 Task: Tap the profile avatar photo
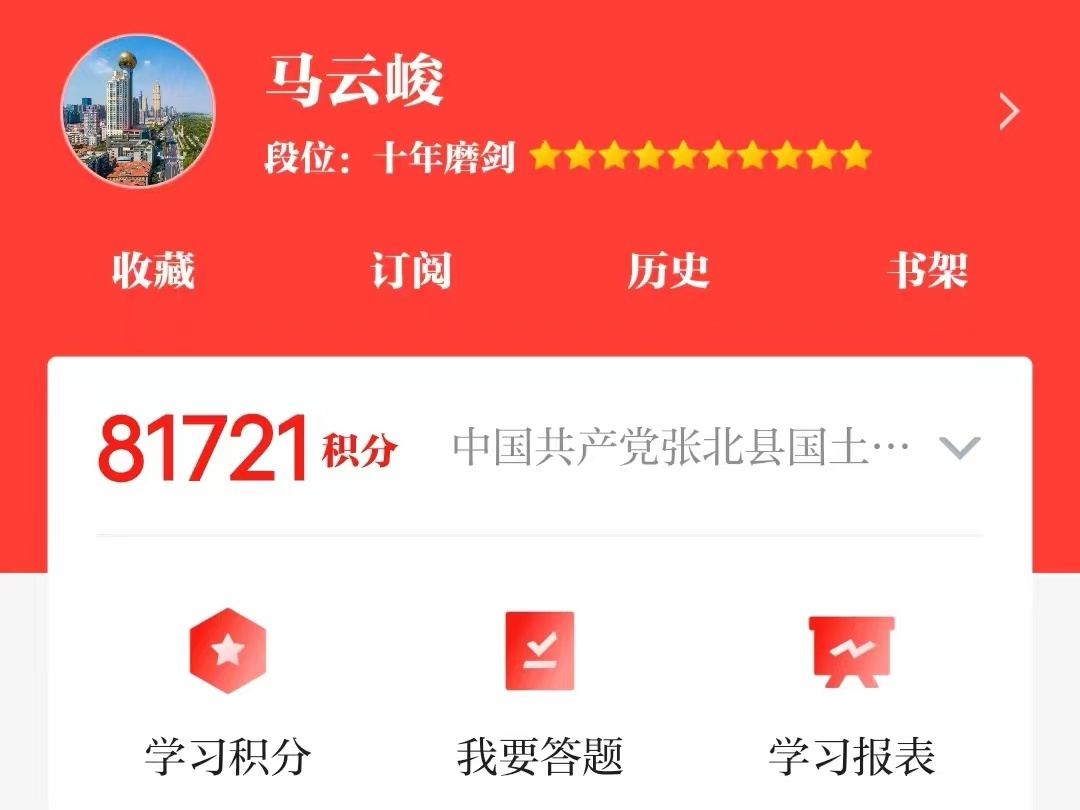coord(138,111)
